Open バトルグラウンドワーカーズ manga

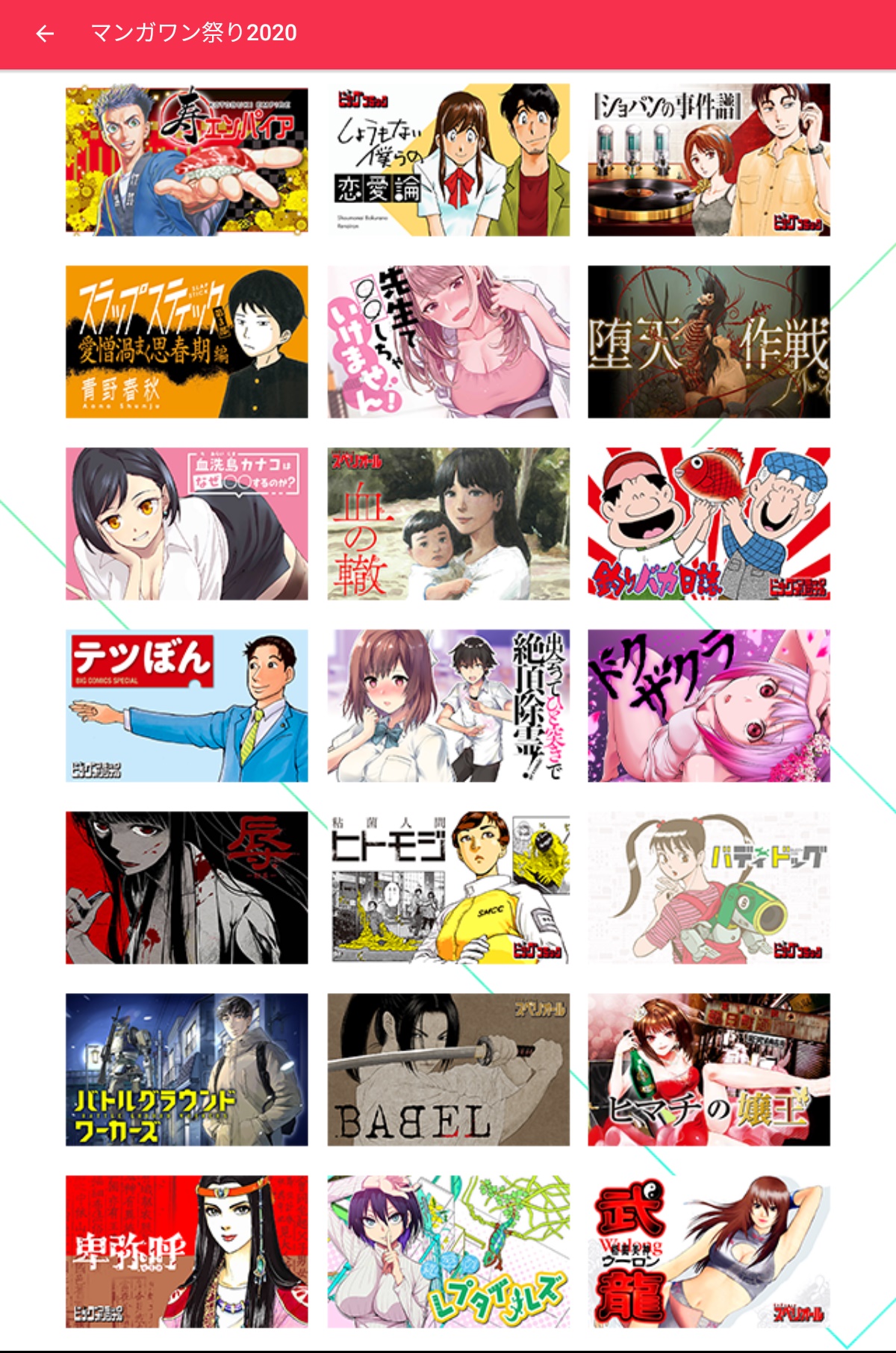click(187, 1070)
